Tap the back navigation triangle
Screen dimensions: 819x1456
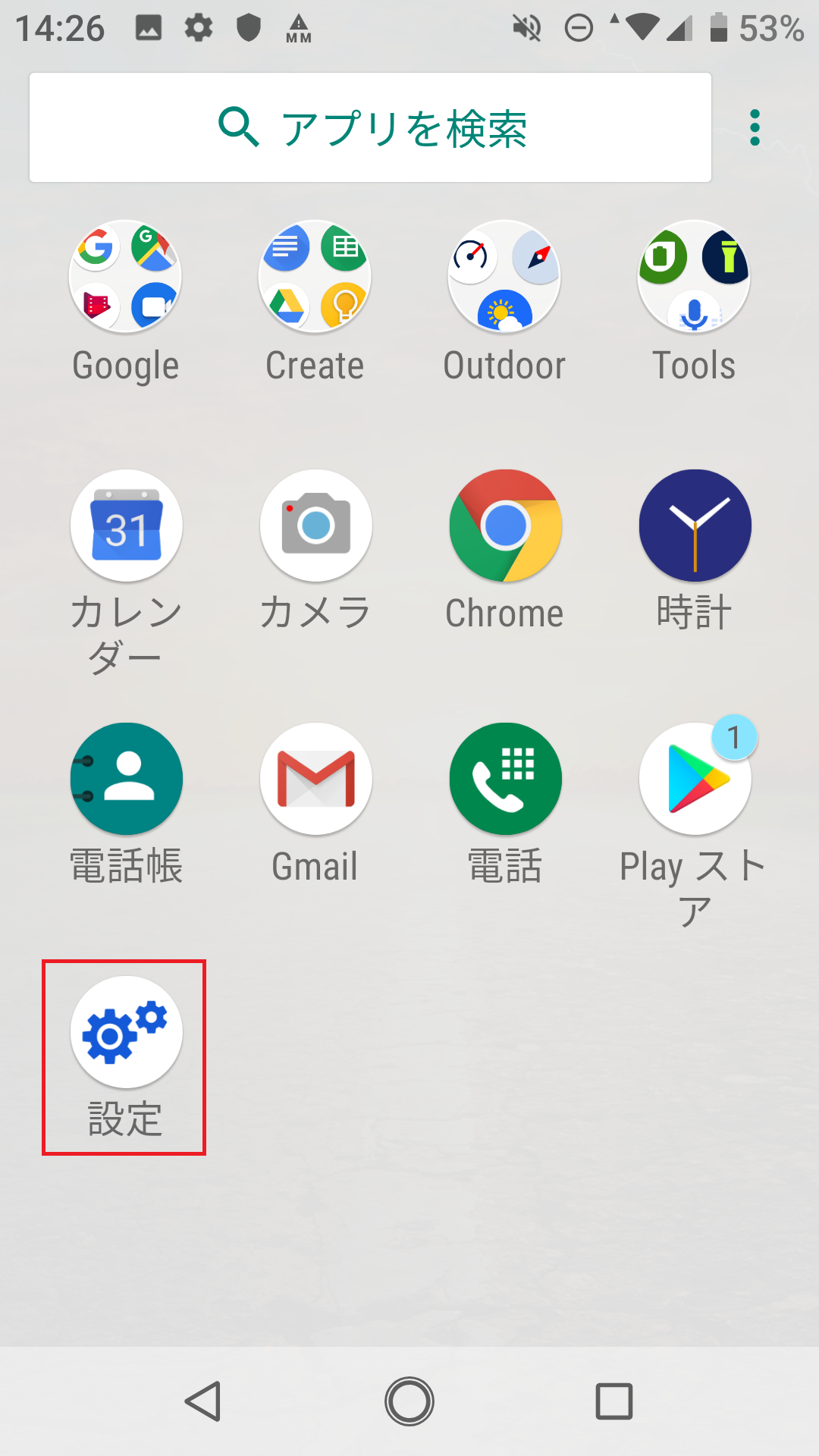(203, 1401)
